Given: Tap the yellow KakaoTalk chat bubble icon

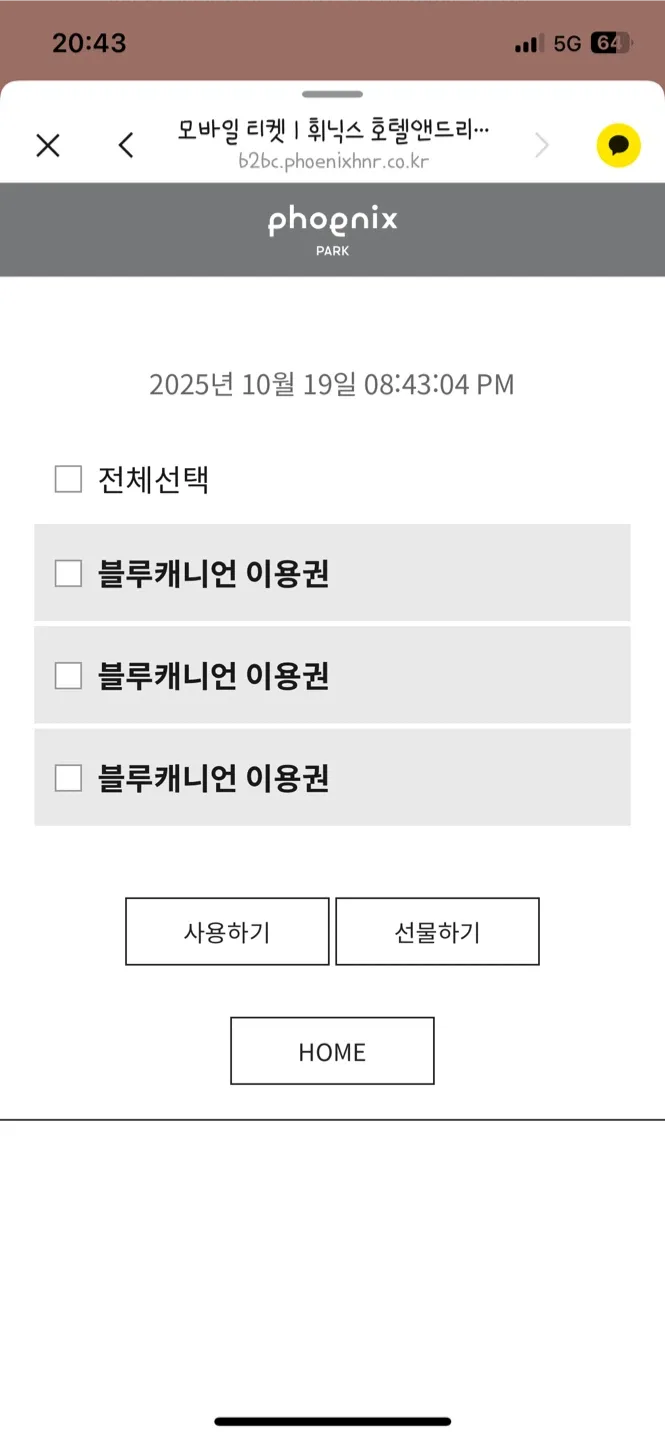Looking at the screenshot, I should pyautogui.click(x=618, y=146).
